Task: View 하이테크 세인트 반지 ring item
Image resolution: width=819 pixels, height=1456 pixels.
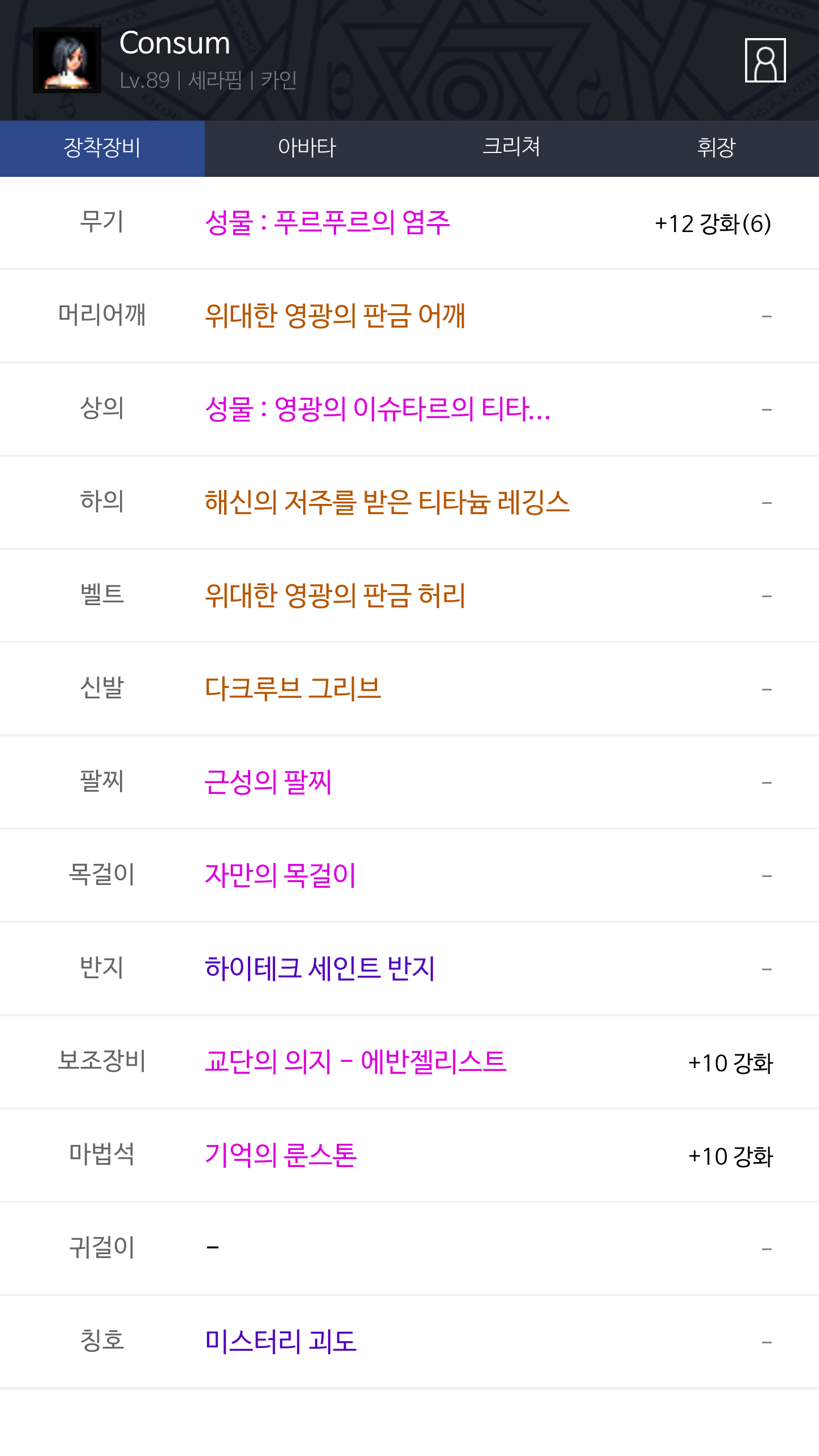Action: coord(320,969)
